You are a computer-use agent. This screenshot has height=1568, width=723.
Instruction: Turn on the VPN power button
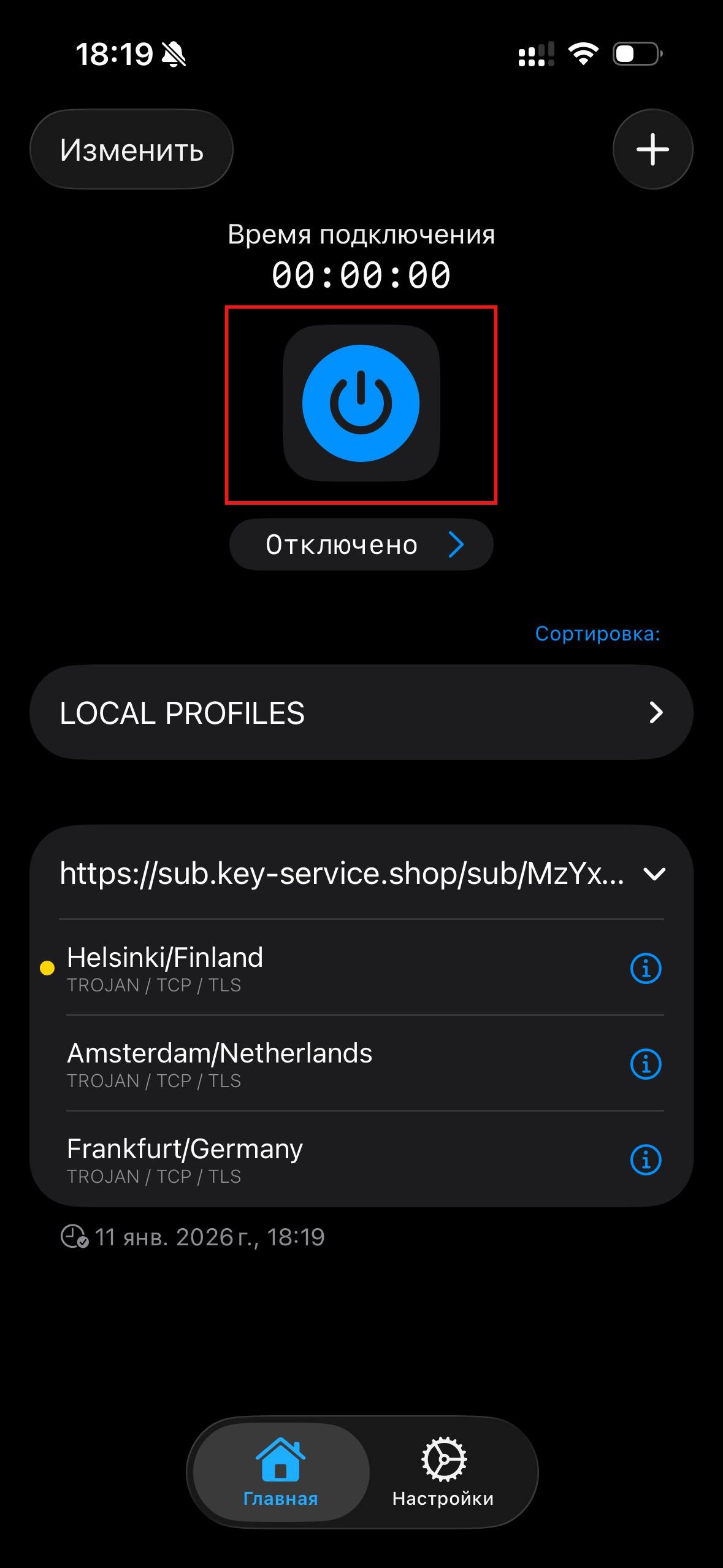point(361,403)
